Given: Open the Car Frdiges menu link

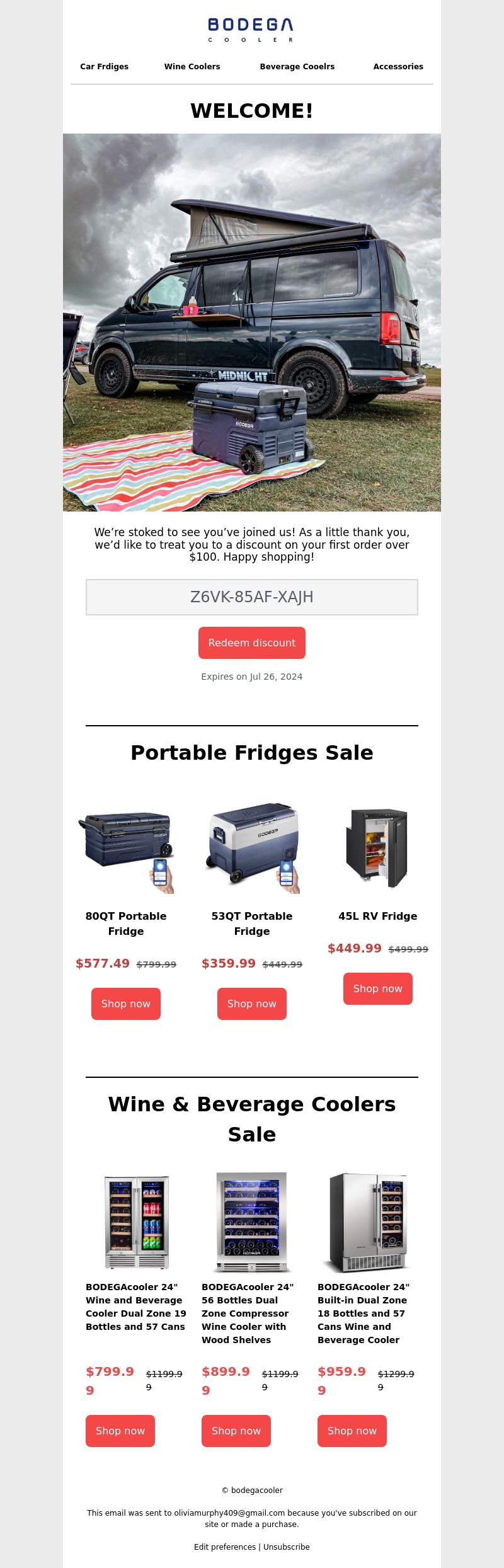Looking at the screenshot, I should [104, 67].
